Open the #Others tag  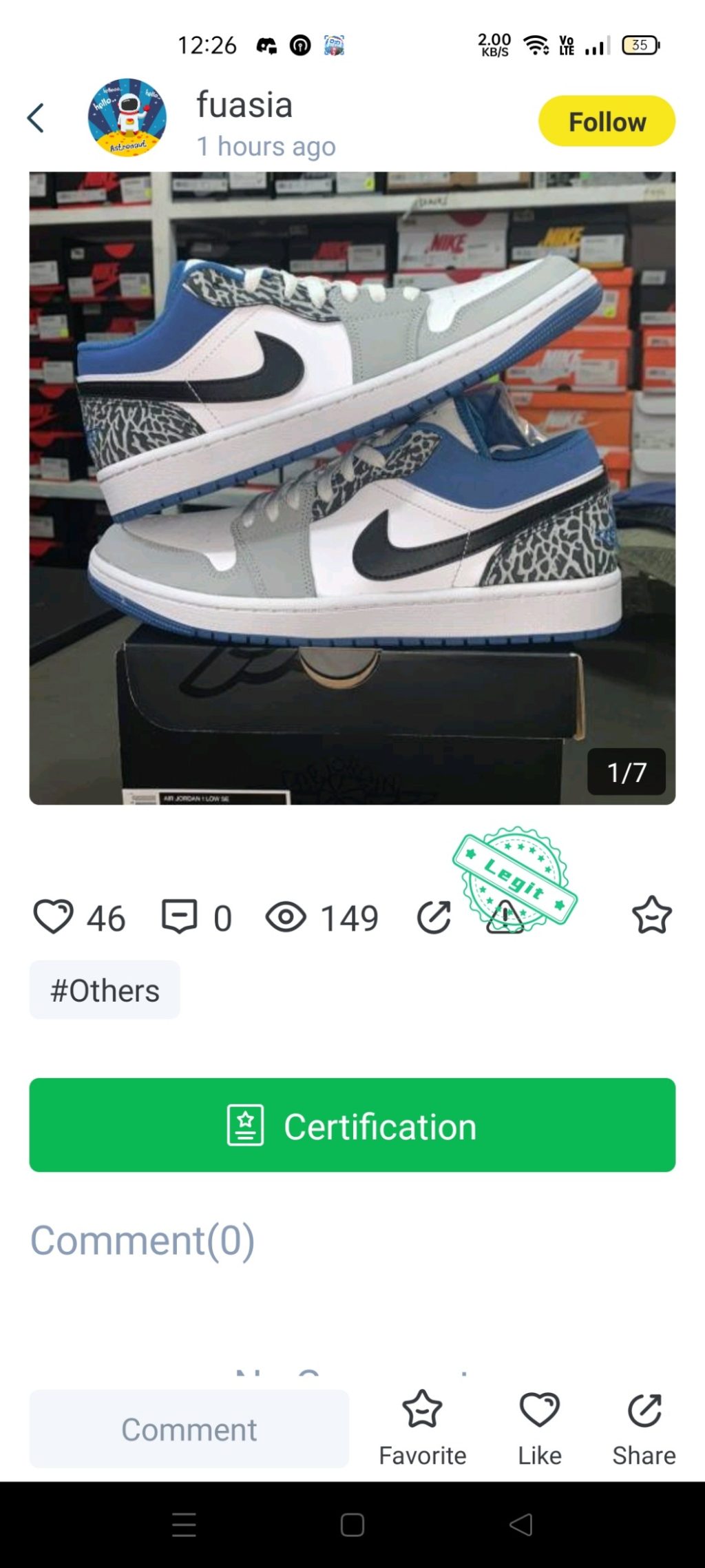[105, 990]
